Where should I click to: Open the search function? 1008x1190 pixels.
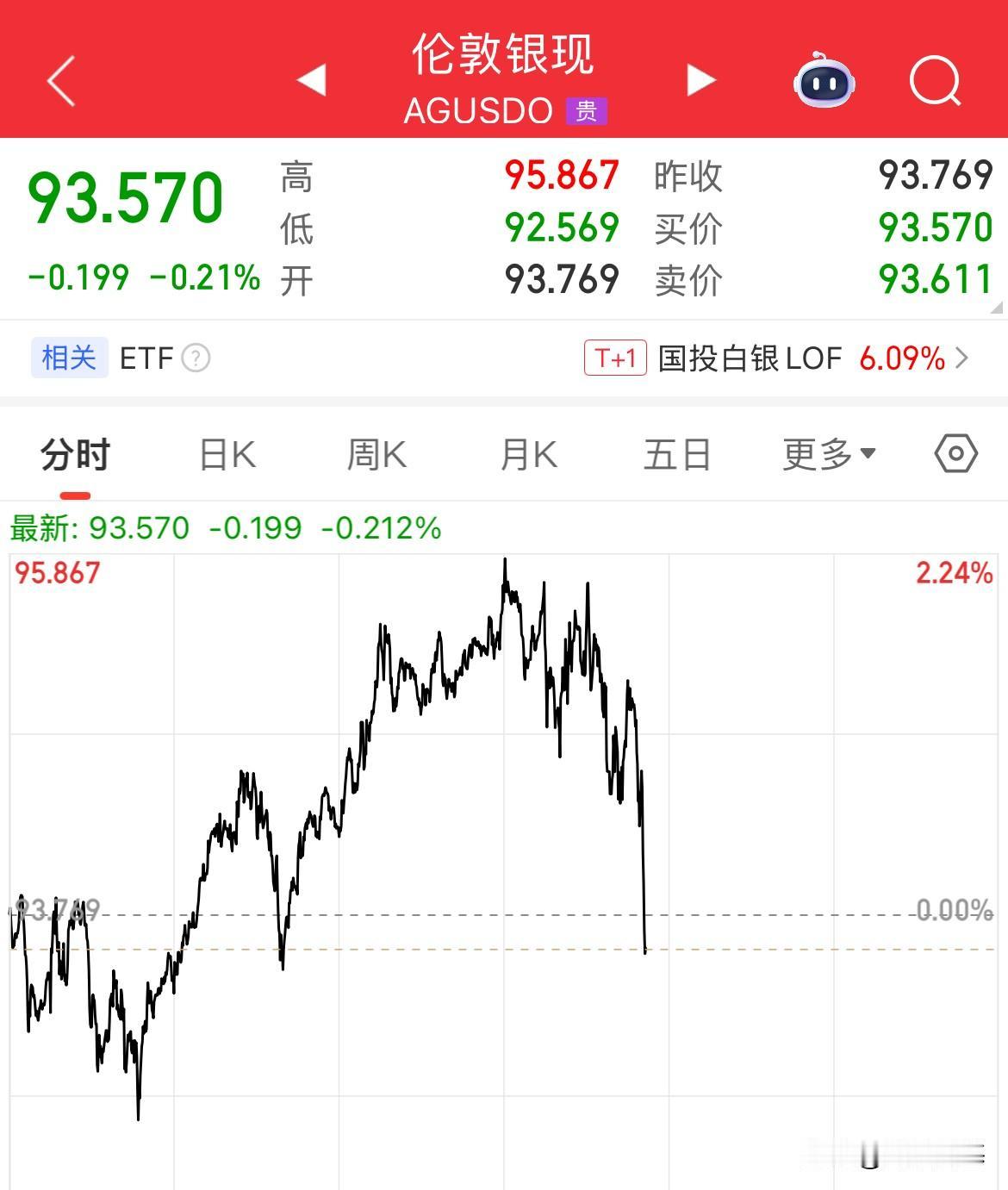tap(936, 80)
